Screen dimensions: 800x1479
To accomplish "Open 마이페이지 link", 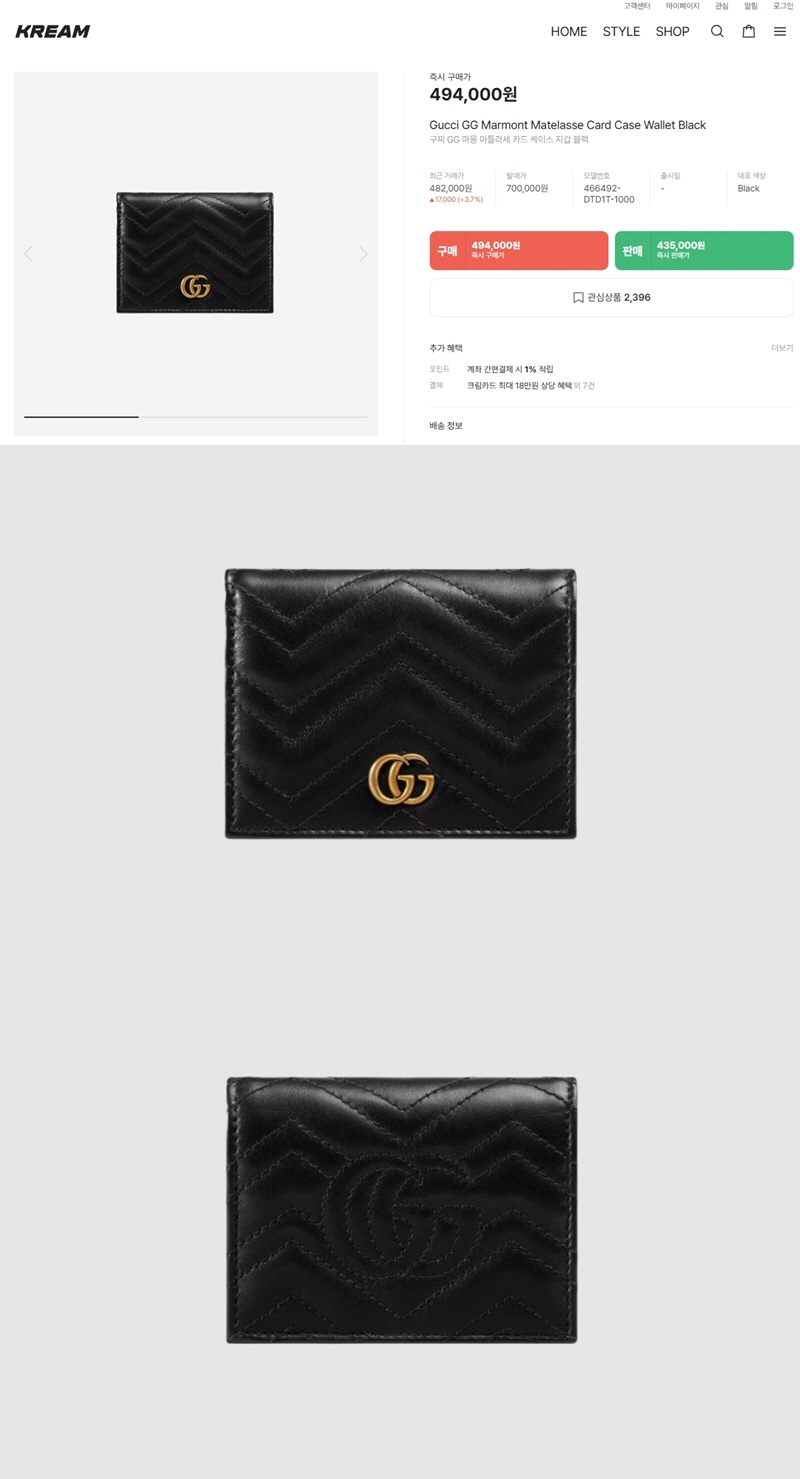I will [x=683, y=6].
